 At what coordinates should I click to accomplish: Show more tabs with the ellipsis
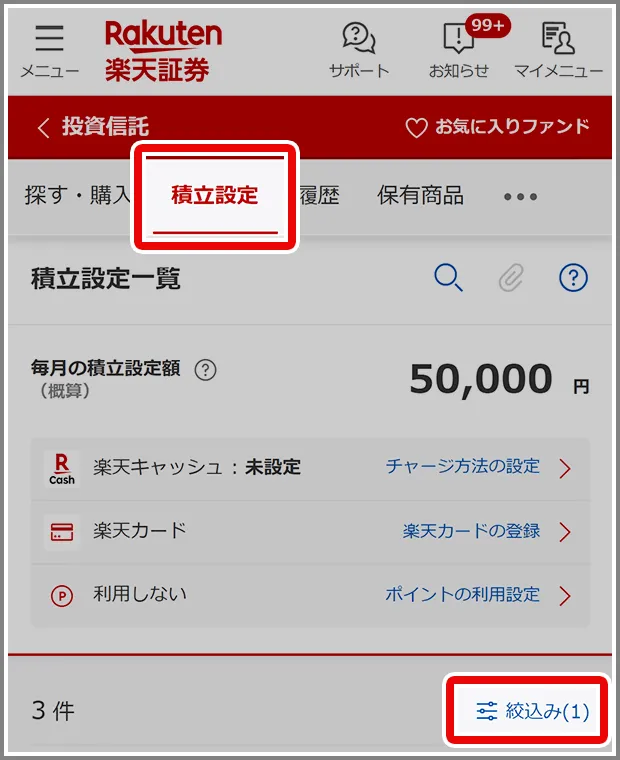(x=520, y=197)
